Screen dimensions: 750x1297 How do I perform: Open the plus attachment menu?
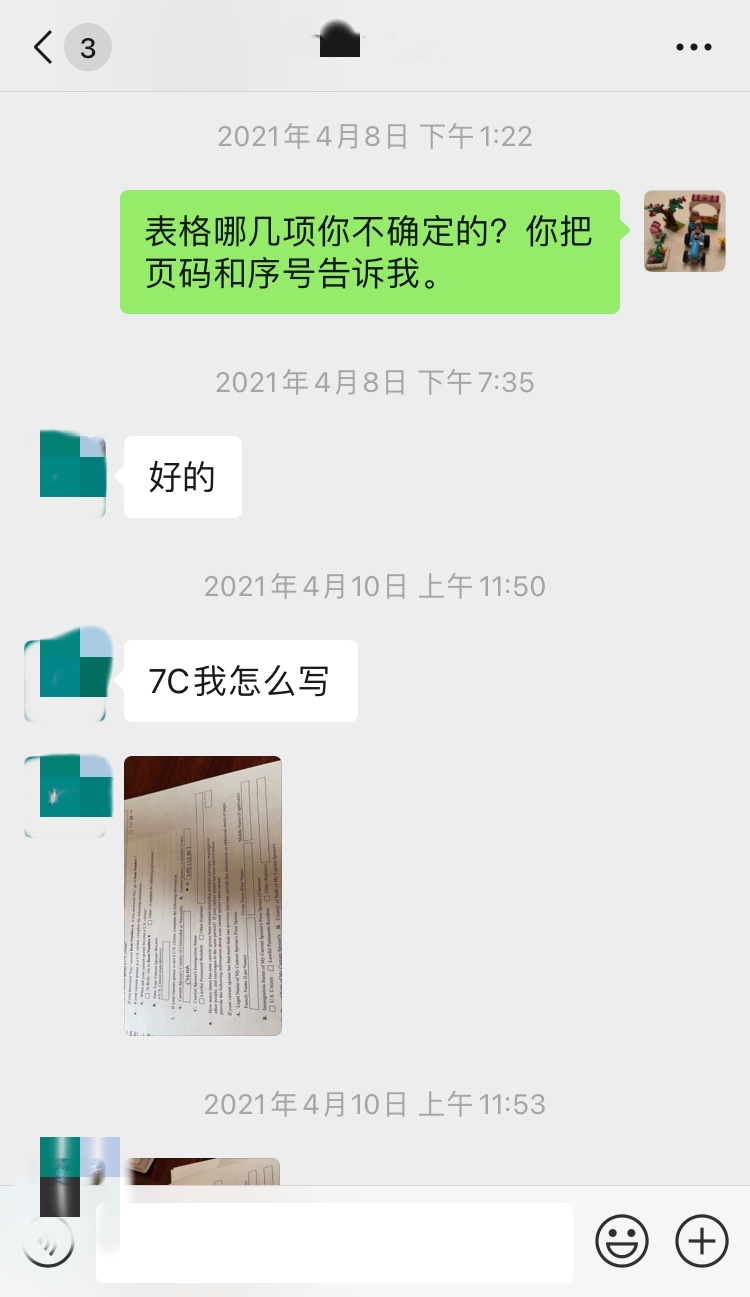click(x=702, y=1242)
